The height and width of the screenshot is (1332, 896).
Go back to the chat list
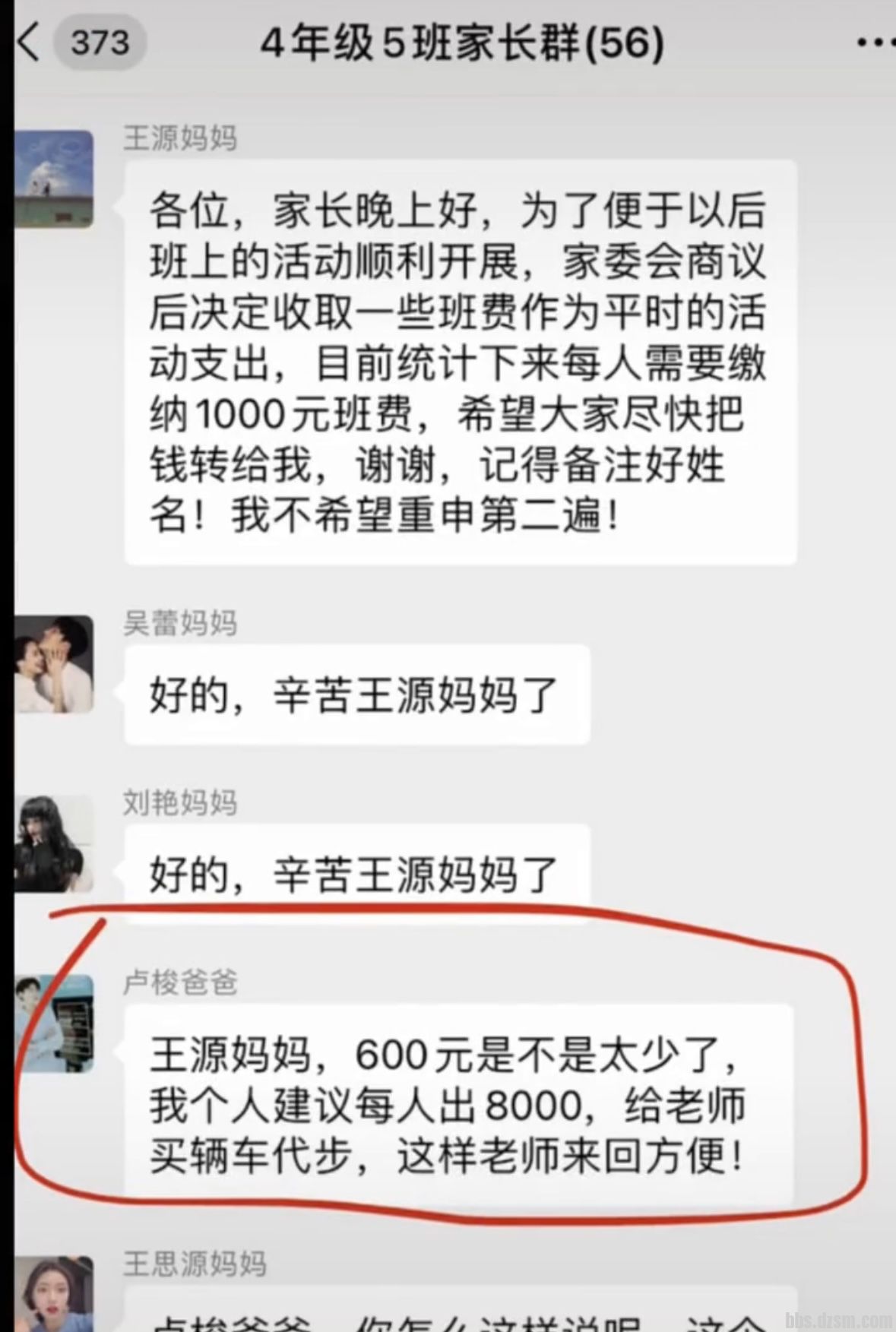[30, 42]
